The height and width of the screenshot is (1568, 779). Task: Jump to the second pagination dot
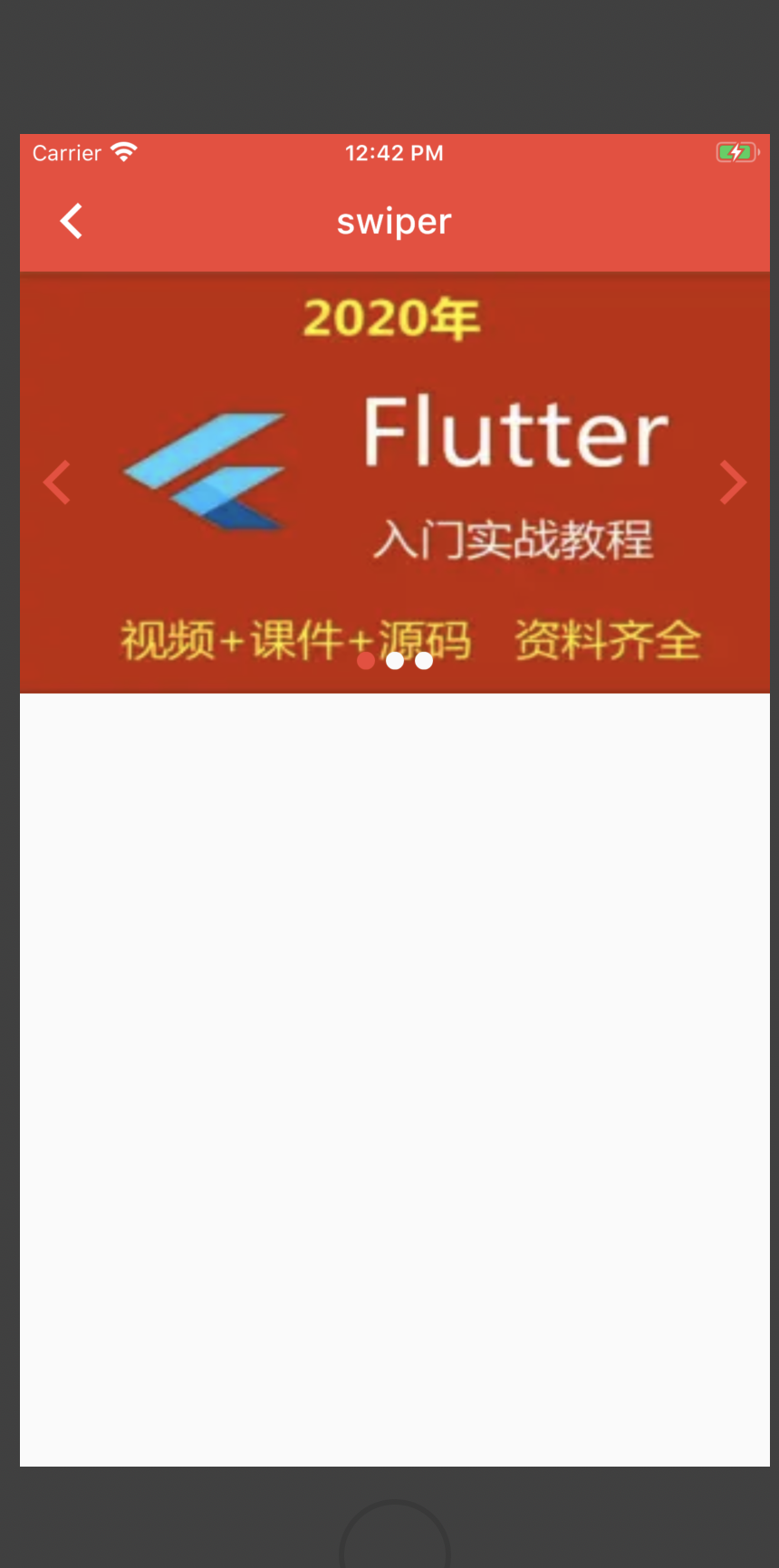395,661
